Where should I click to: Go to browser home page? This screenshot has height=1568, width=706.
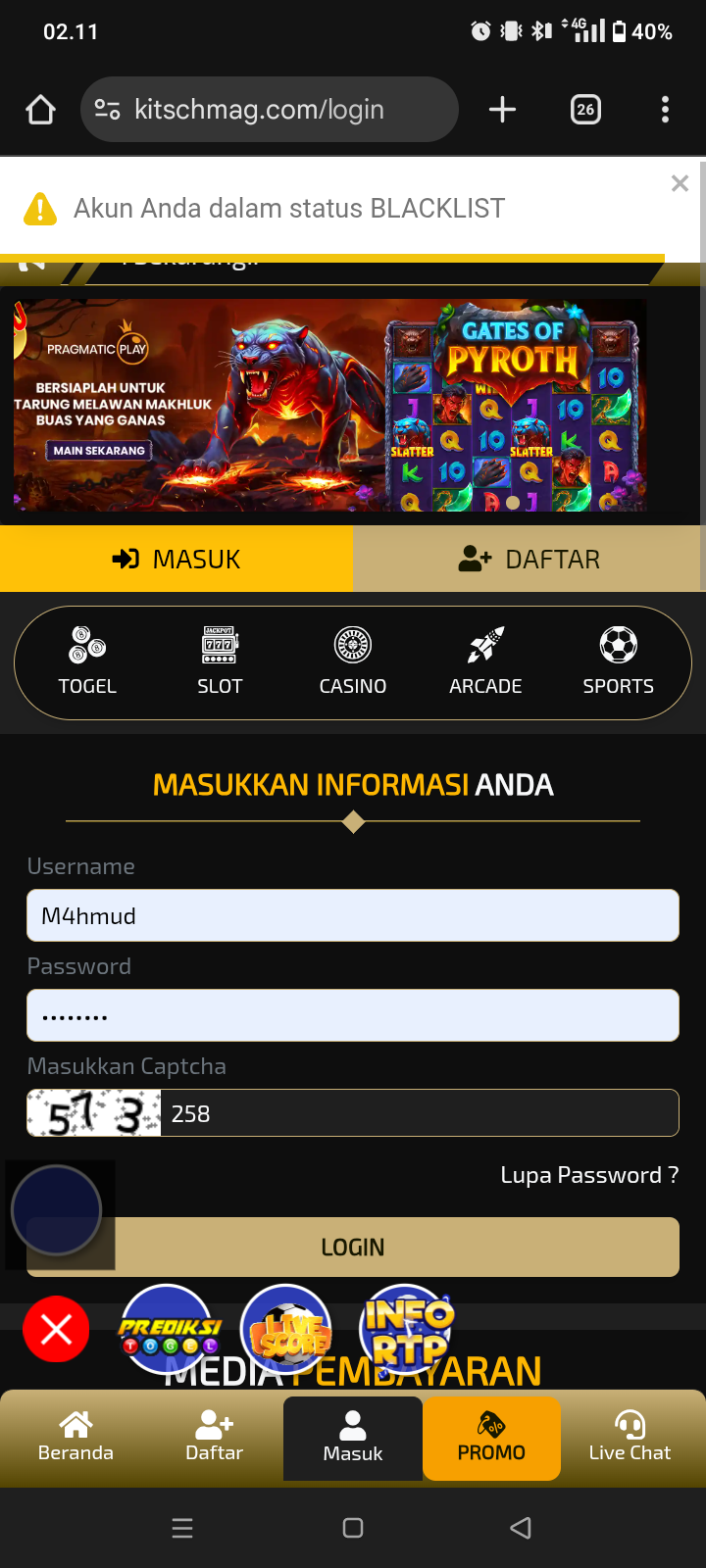click(x=40, y=110)
